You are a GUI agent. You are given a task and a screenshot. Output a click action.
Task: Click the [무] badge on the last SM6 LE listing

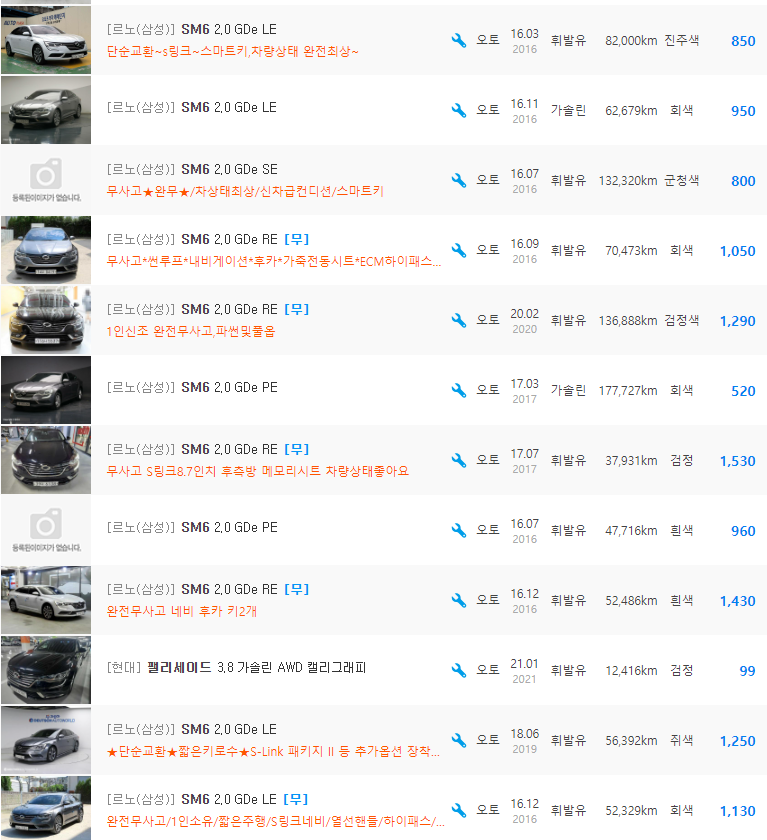[297, 799]
